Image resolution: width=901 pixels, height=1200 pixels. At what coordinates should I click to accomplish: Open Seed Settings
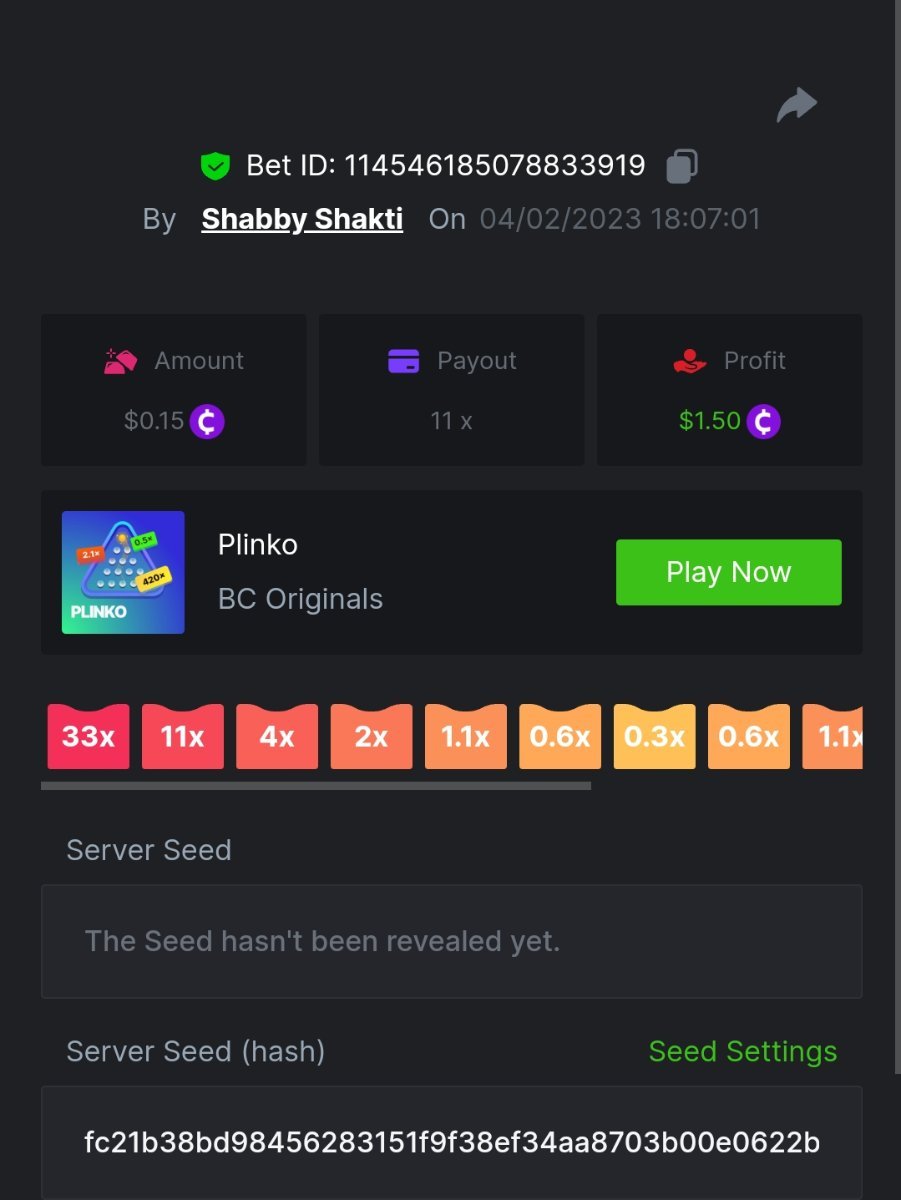tap(742, 1051)
